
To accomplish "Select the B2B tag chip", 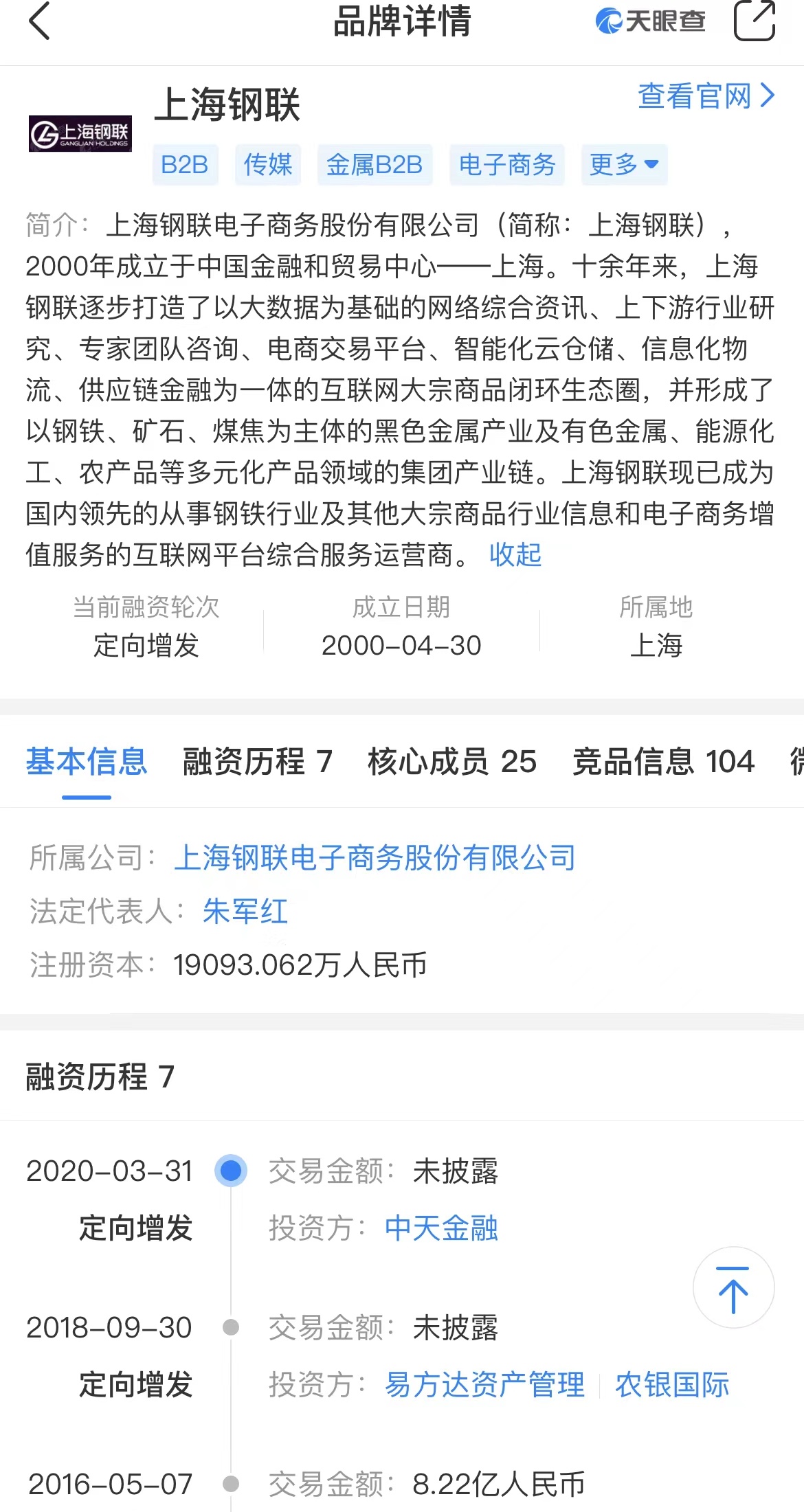I will [x=185, y=165].
